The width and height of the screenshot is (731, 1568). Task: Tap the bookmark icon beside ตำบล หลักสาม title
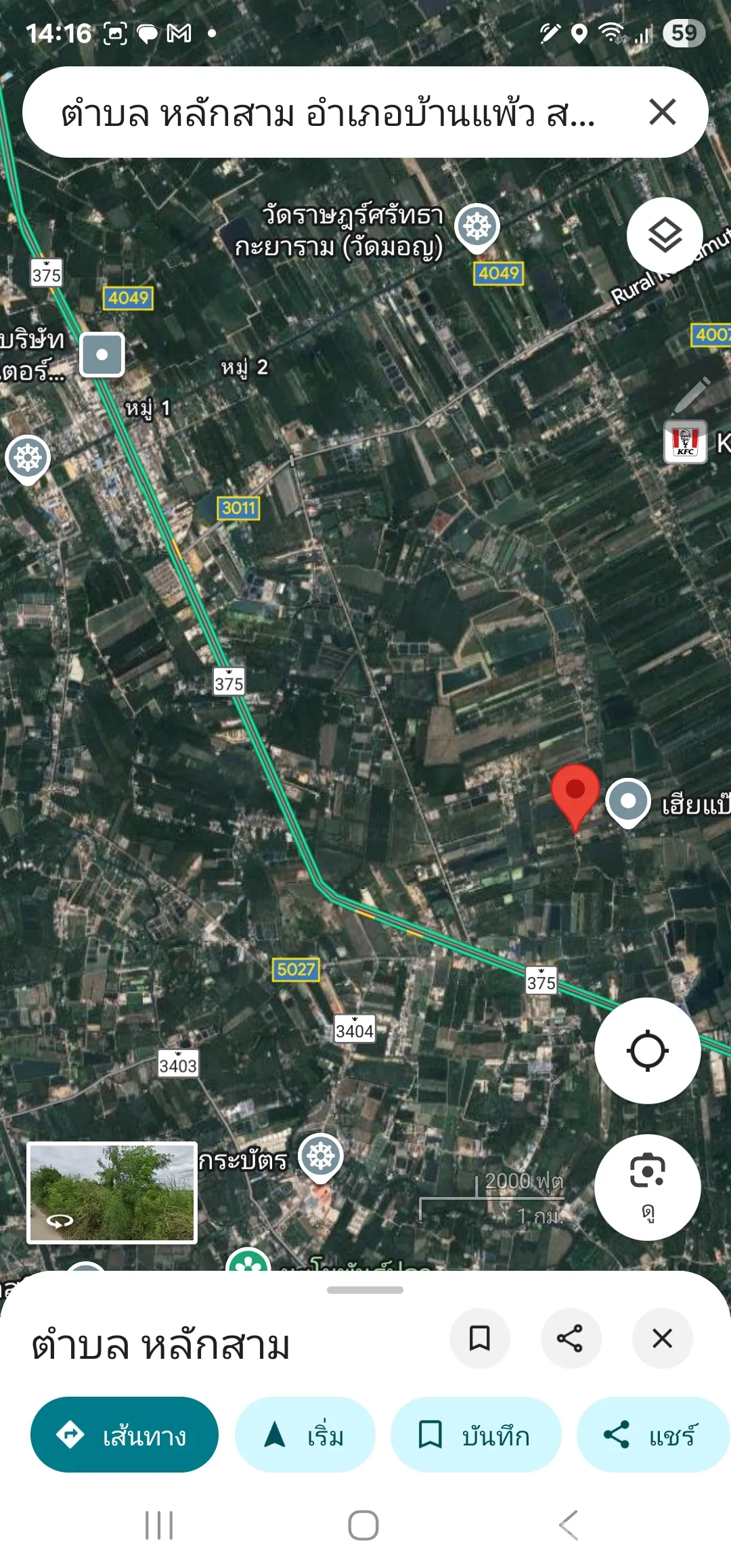[480, 1338]
